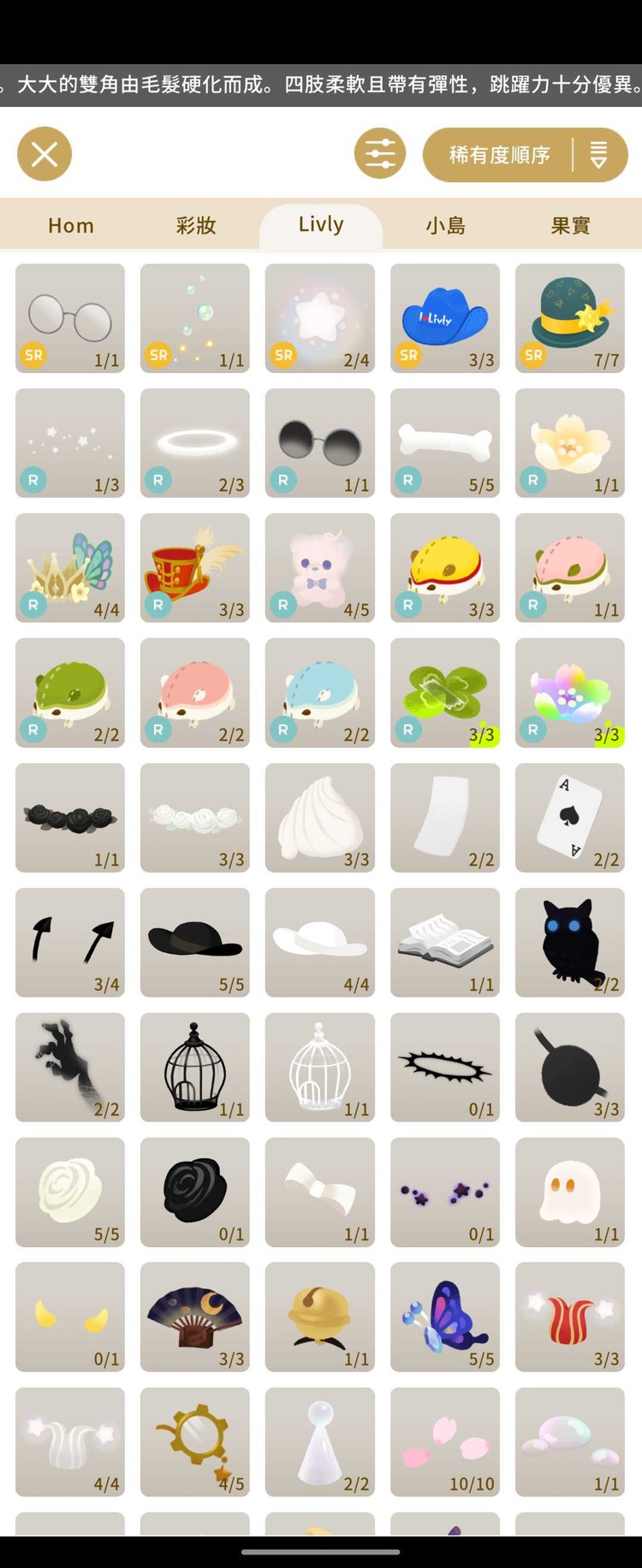Switch to the 果實 tab

click(570, 226)
